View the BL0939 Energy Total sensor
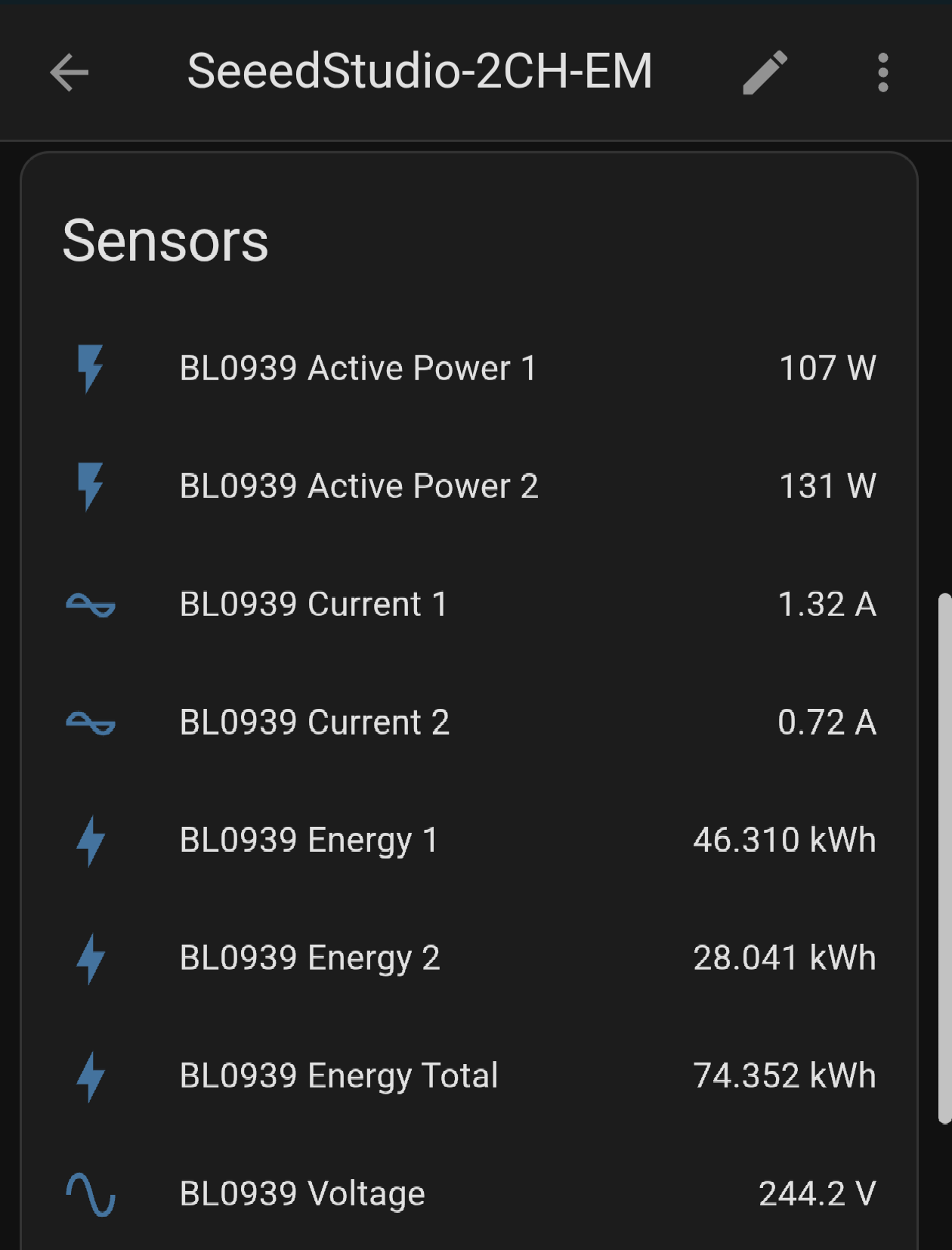This screenshot has width=952, height=1250. click(x=339, y=1076)
